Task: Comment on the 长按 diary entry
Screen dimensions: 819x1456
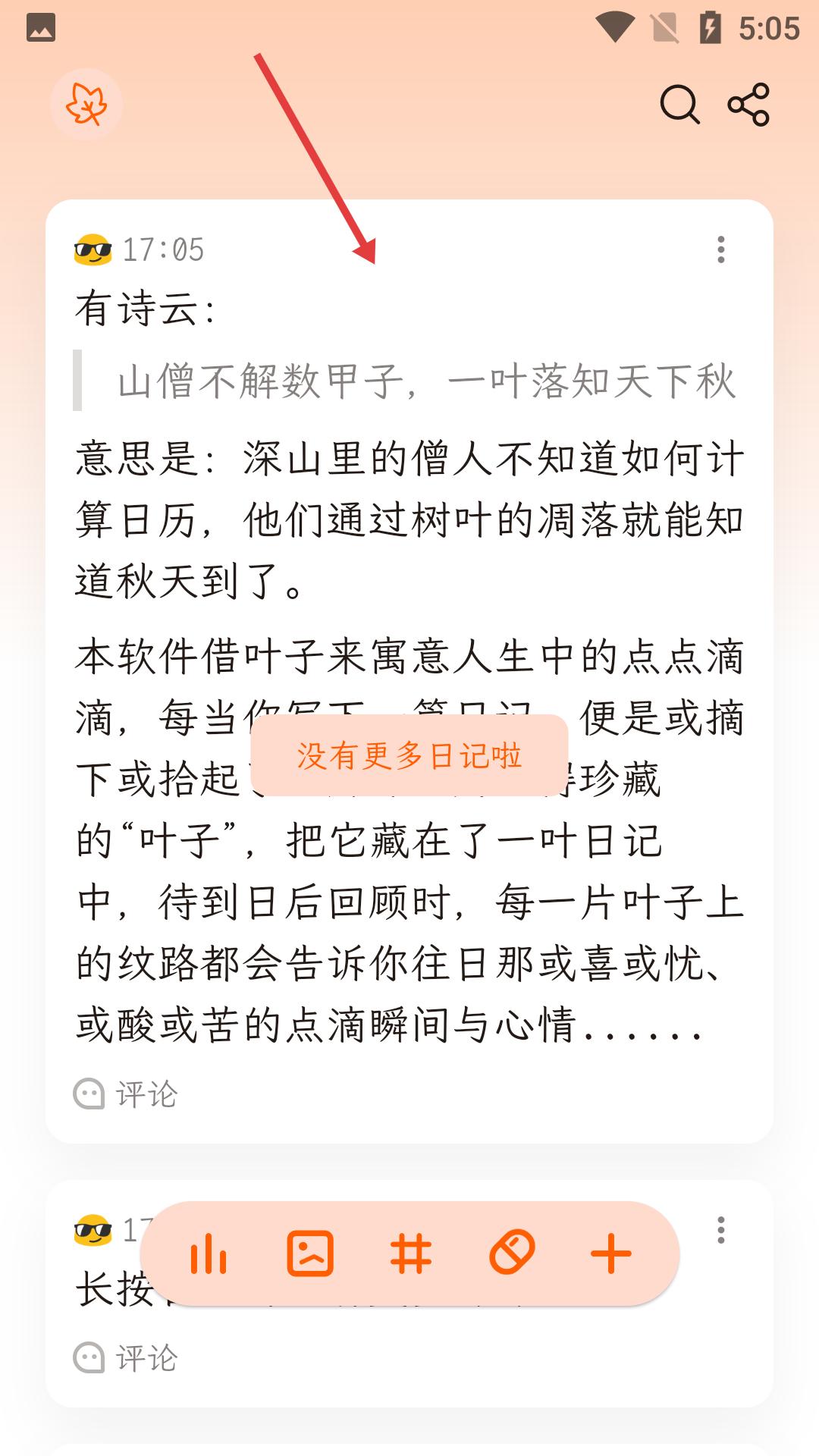Action: [x=126, y=1357]
